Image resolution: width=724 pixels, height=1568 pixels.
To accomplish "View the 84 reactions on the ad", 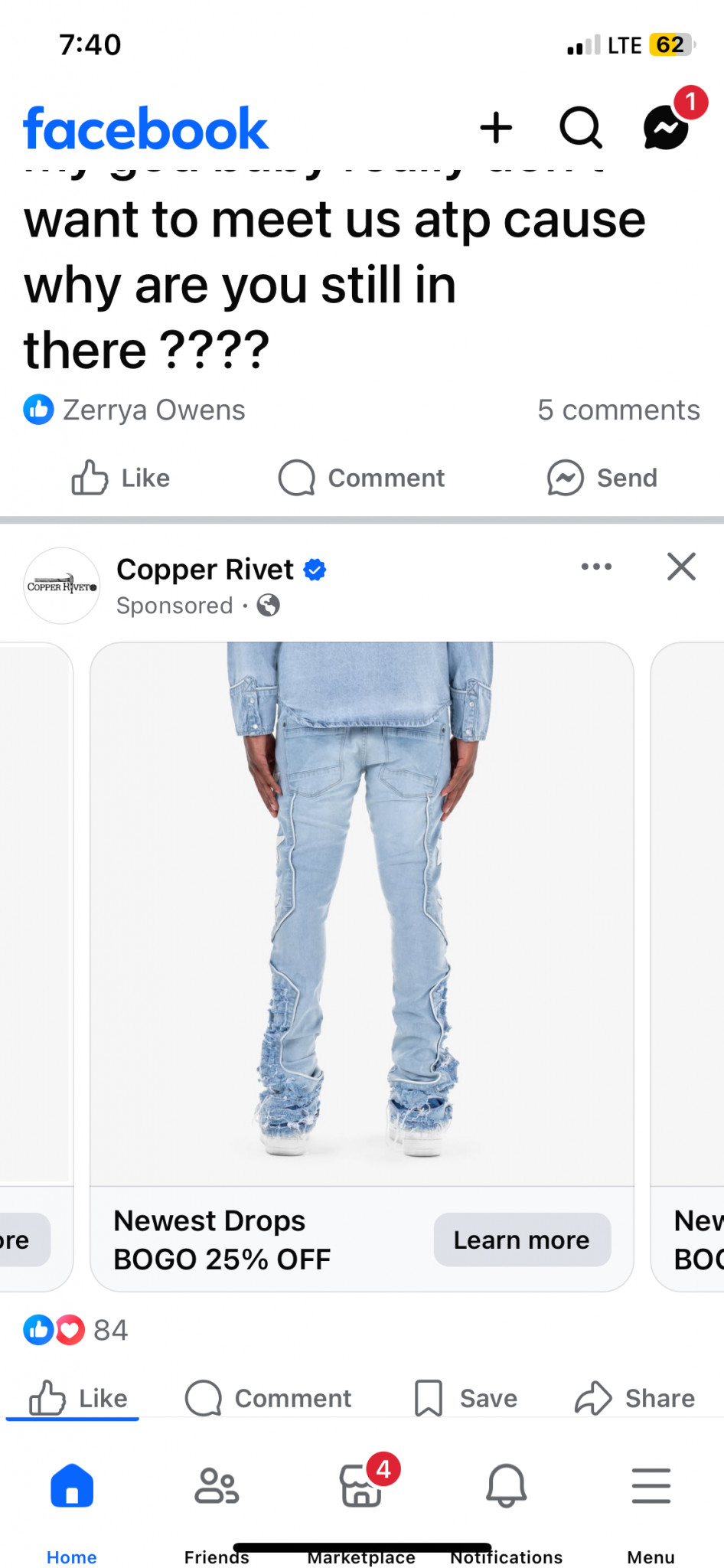I will [x=77, y=1330].
